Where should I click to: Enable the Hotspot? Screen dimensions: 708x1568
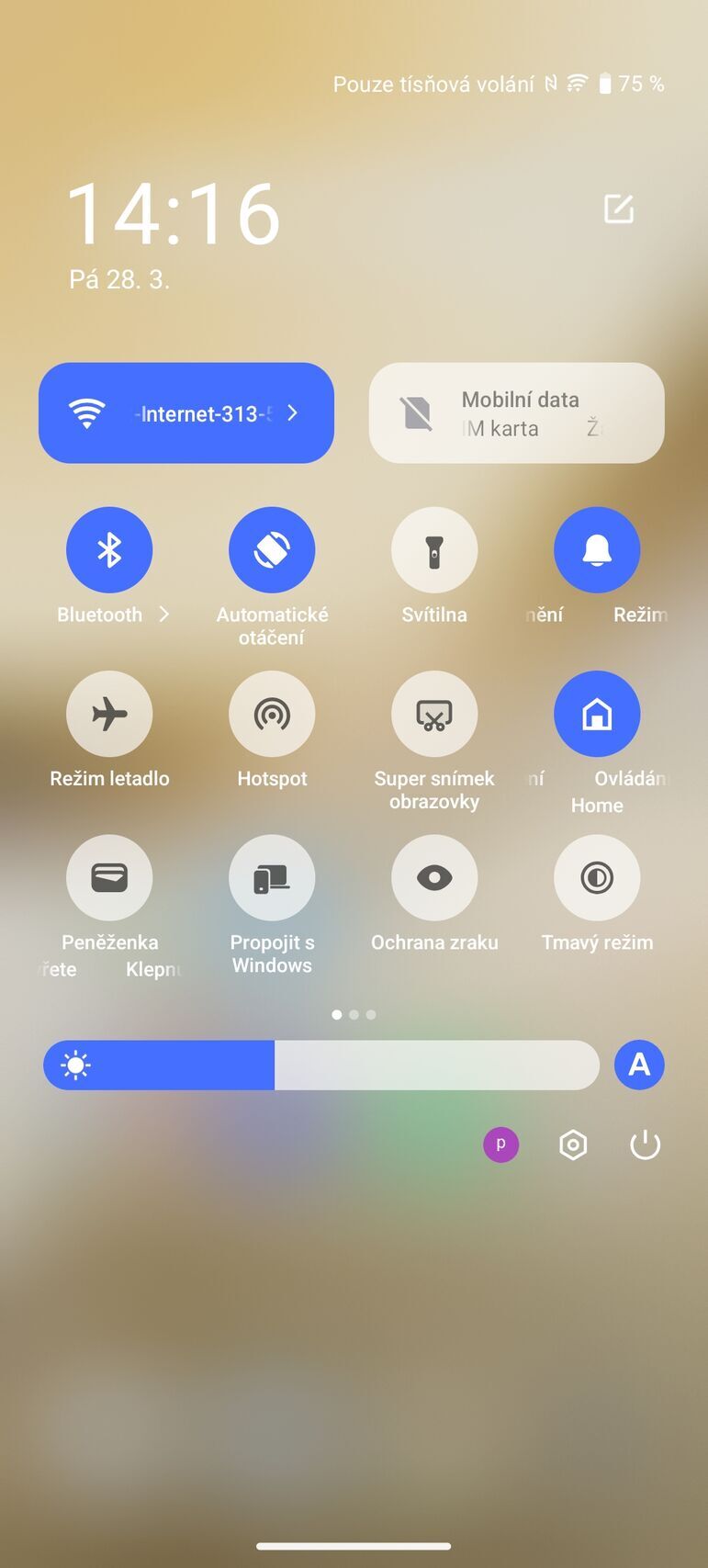point(272,714)
